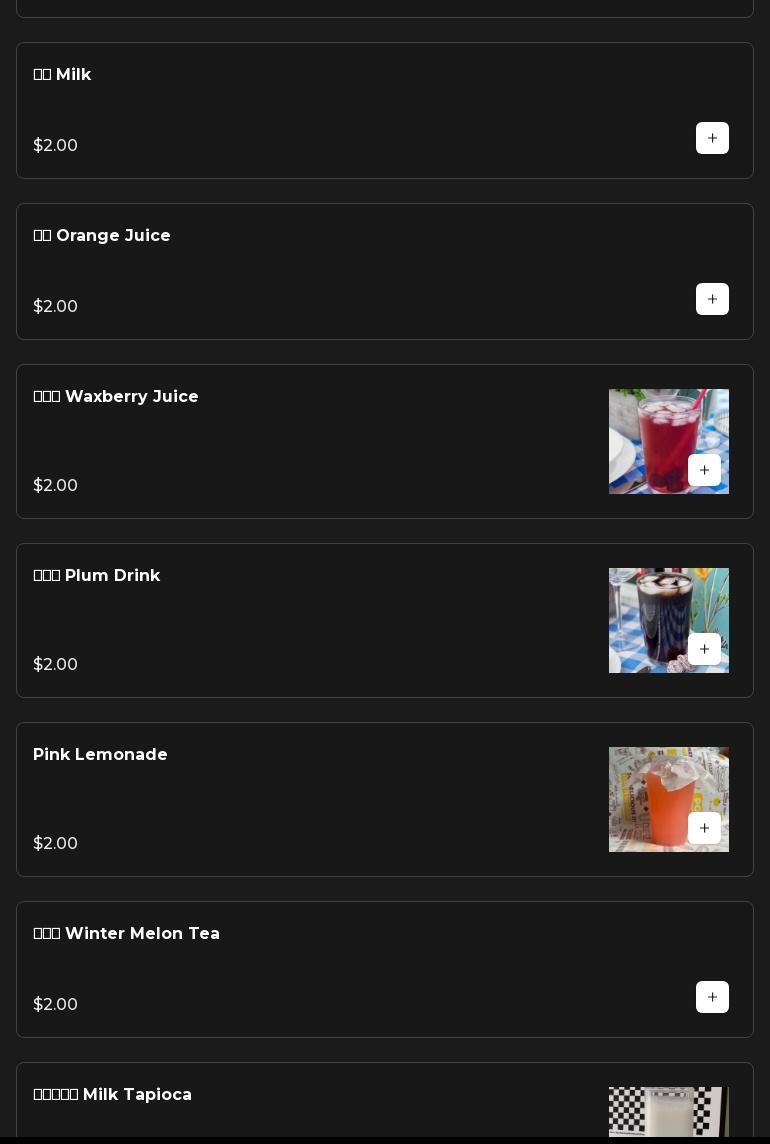View the Orange Juice item card
Viewport: 770px width, 1144px height.
tap(300, 271)
